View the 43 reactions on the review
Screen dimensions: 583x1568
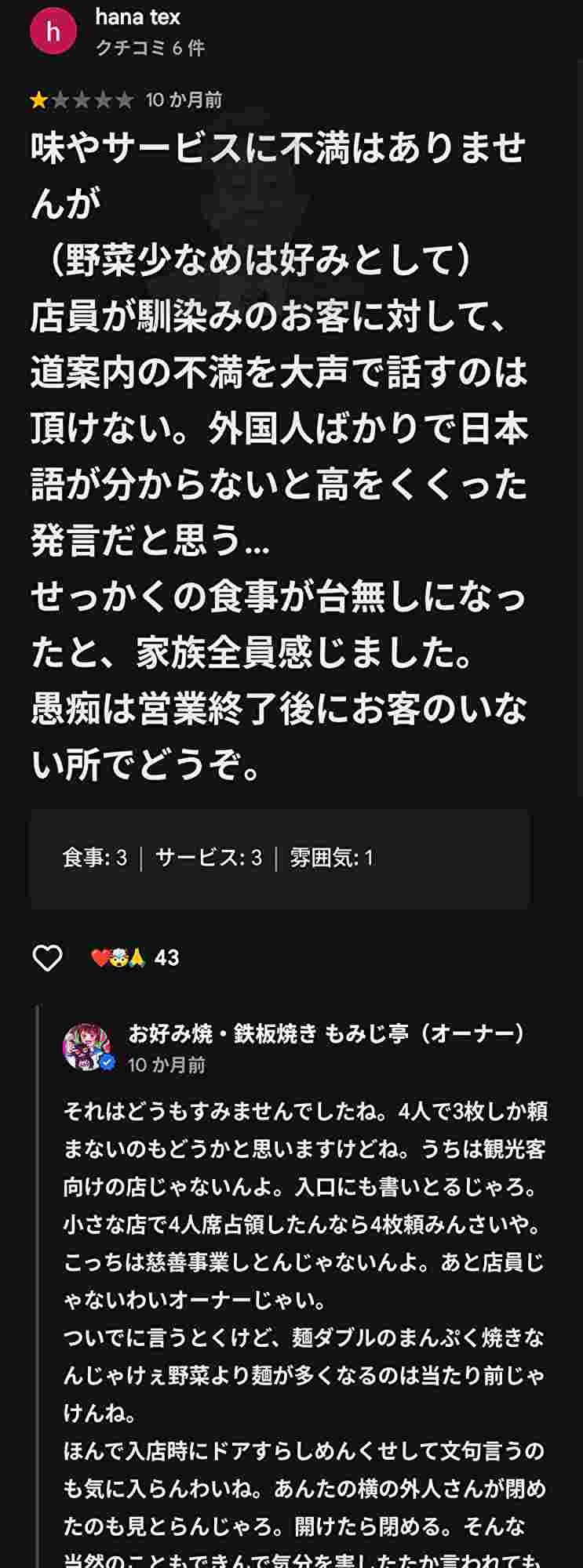pos(135,957)
